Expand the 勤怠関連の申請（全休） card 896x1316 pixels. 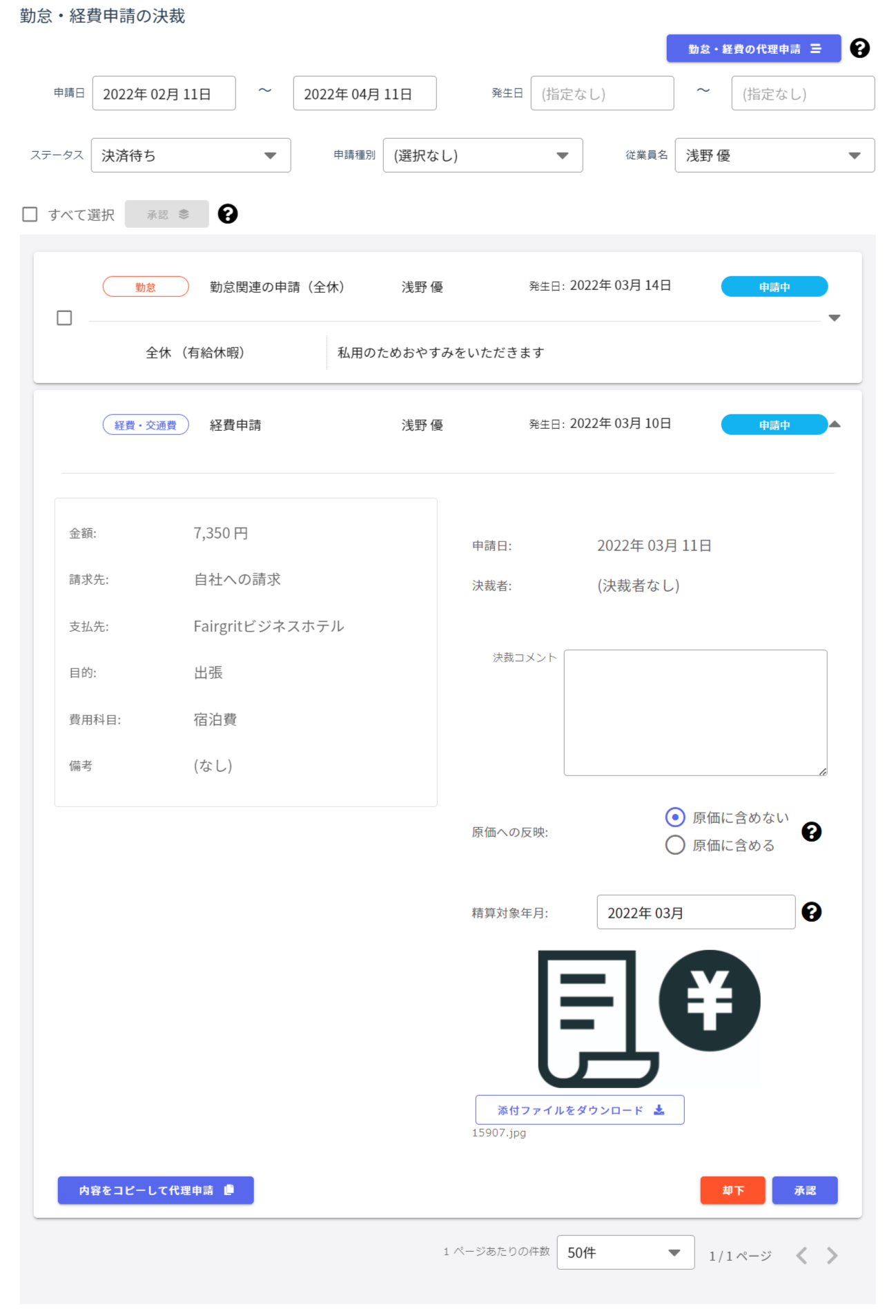(834, 318)
